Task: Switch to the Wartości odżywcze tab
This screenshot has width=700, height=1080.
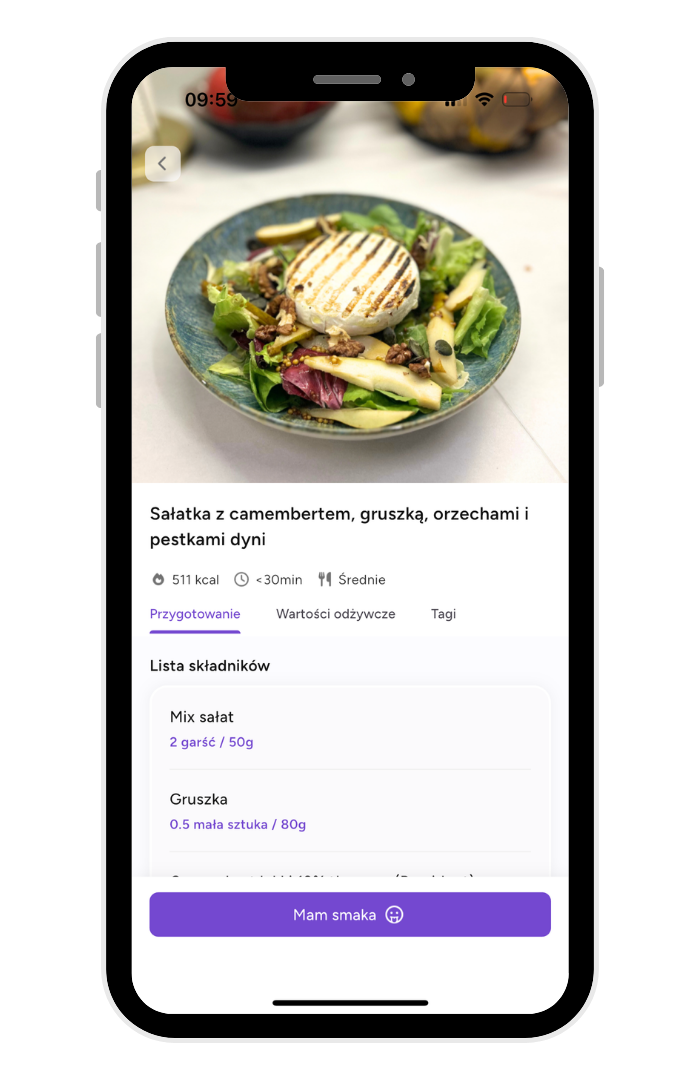Action: pos(336,614)
